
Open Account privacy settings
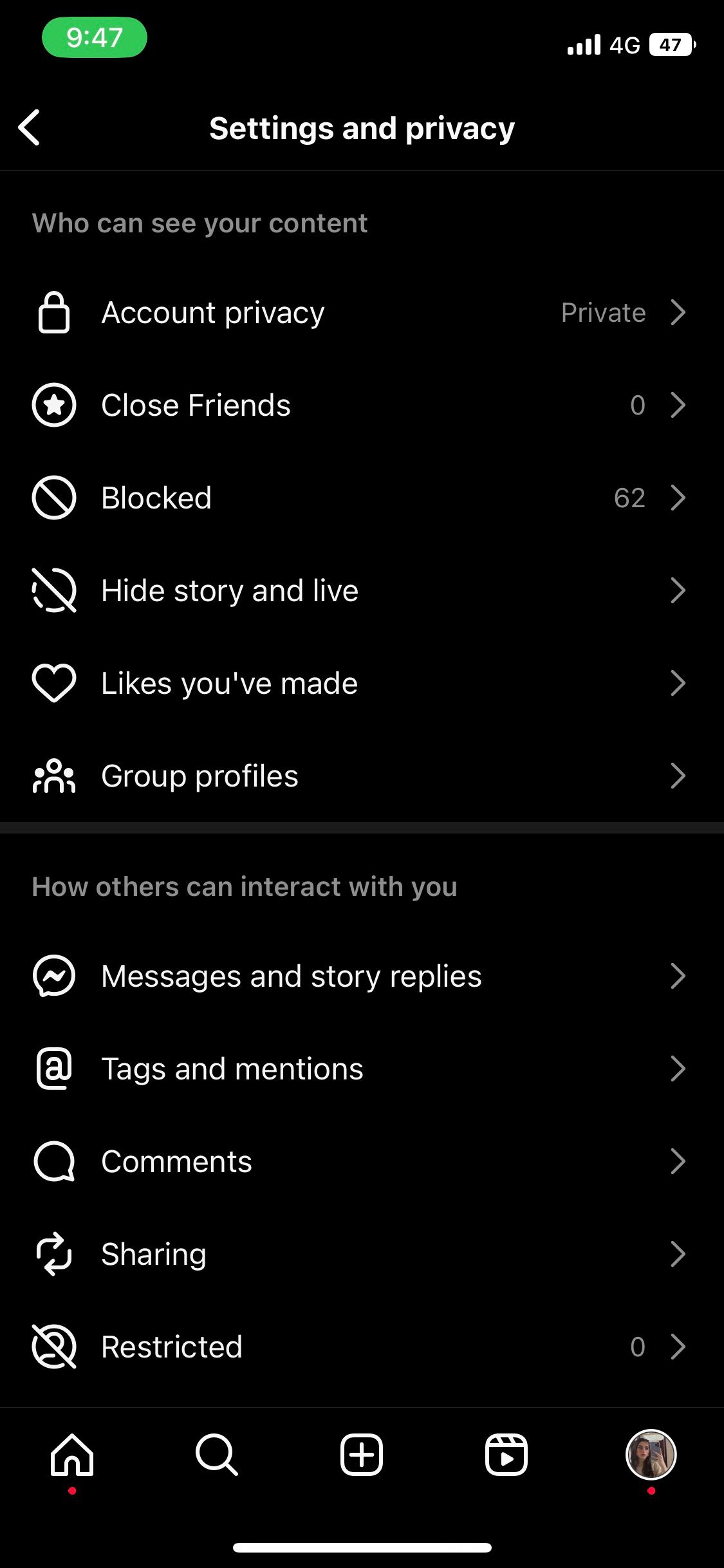360,313
